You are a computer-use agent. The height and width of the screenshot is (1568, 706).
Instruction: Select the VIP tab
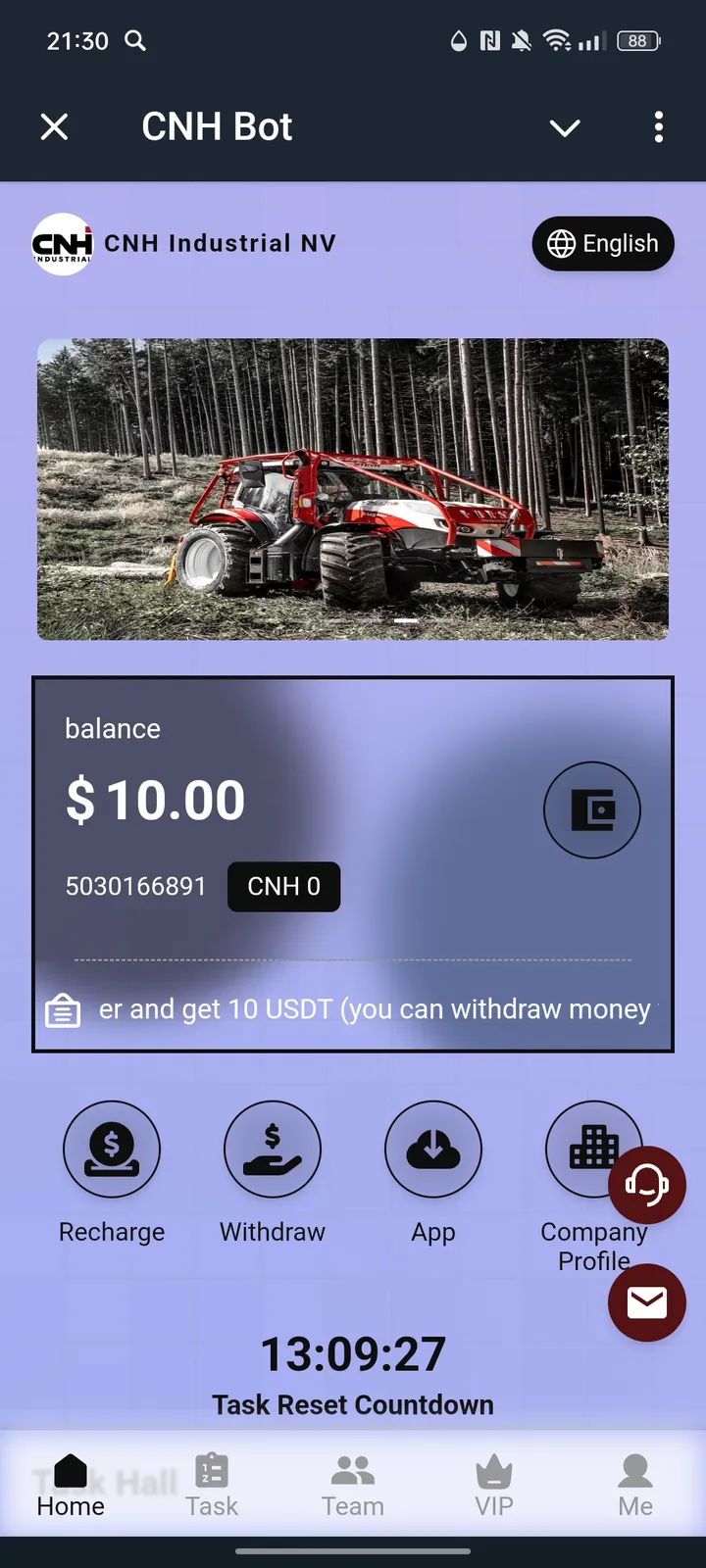coord(494,1485)
